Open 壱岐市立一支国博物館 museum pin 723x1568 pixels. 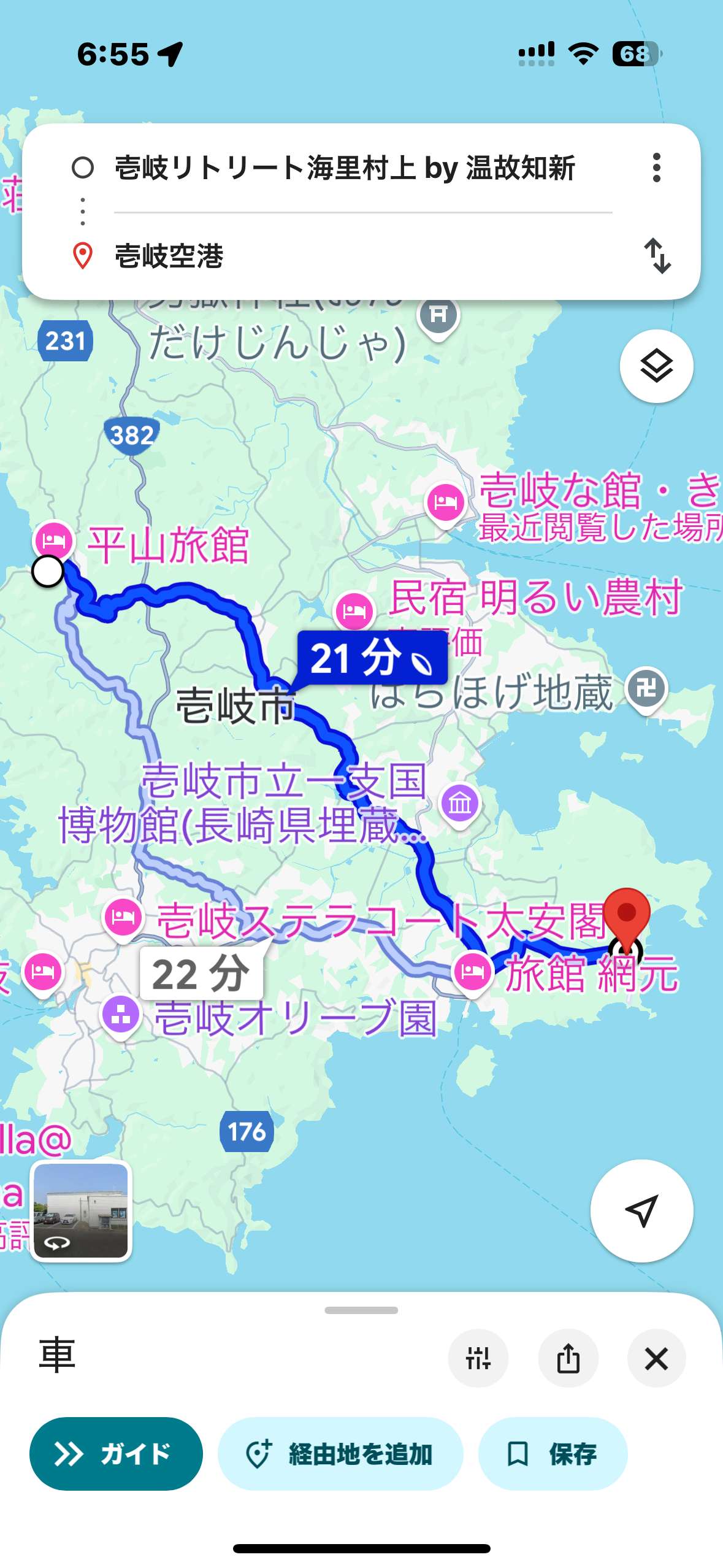[x=460, y=803]
